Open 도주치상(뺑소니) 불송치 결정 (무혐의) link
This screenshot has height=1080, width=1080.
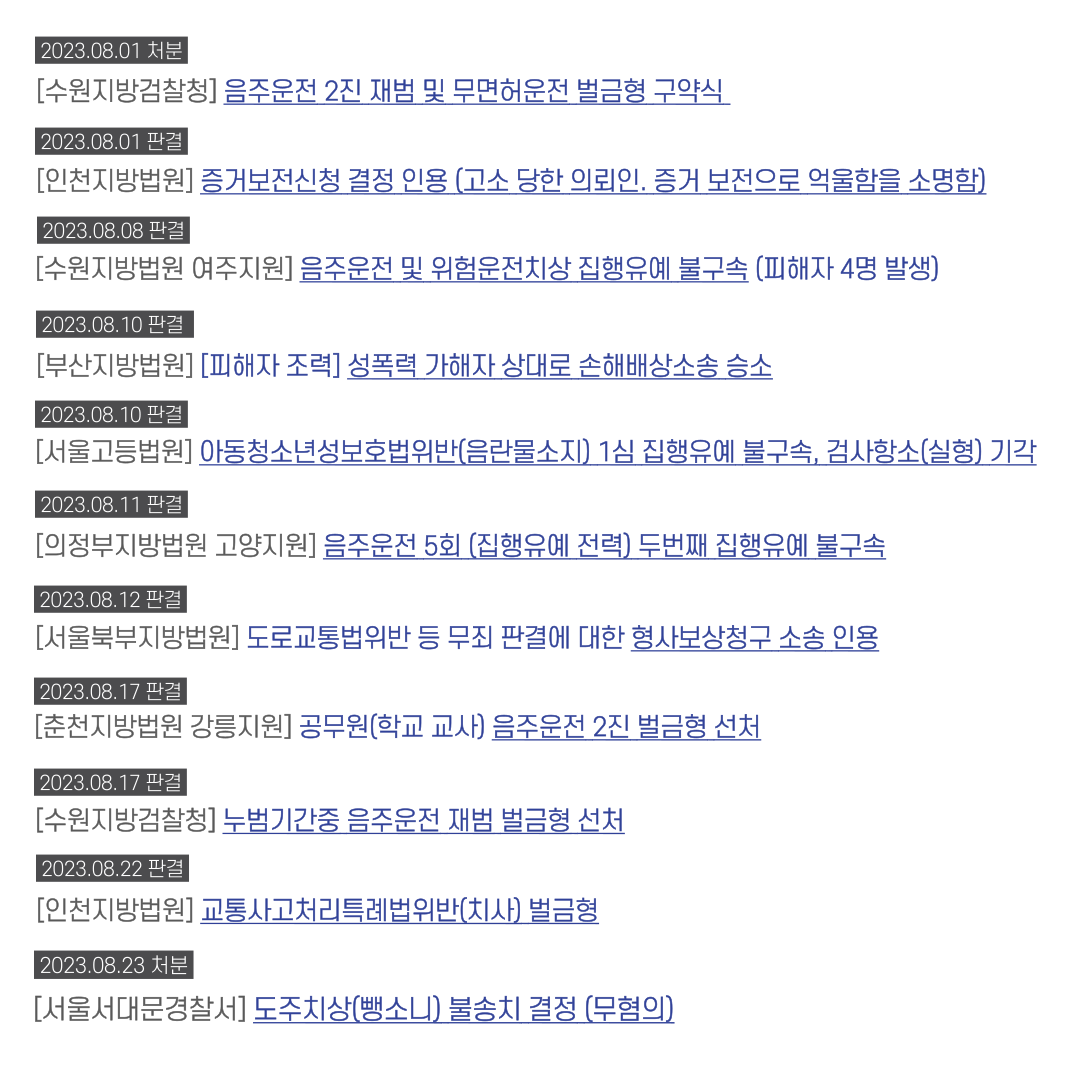[x=463, y=1008]
